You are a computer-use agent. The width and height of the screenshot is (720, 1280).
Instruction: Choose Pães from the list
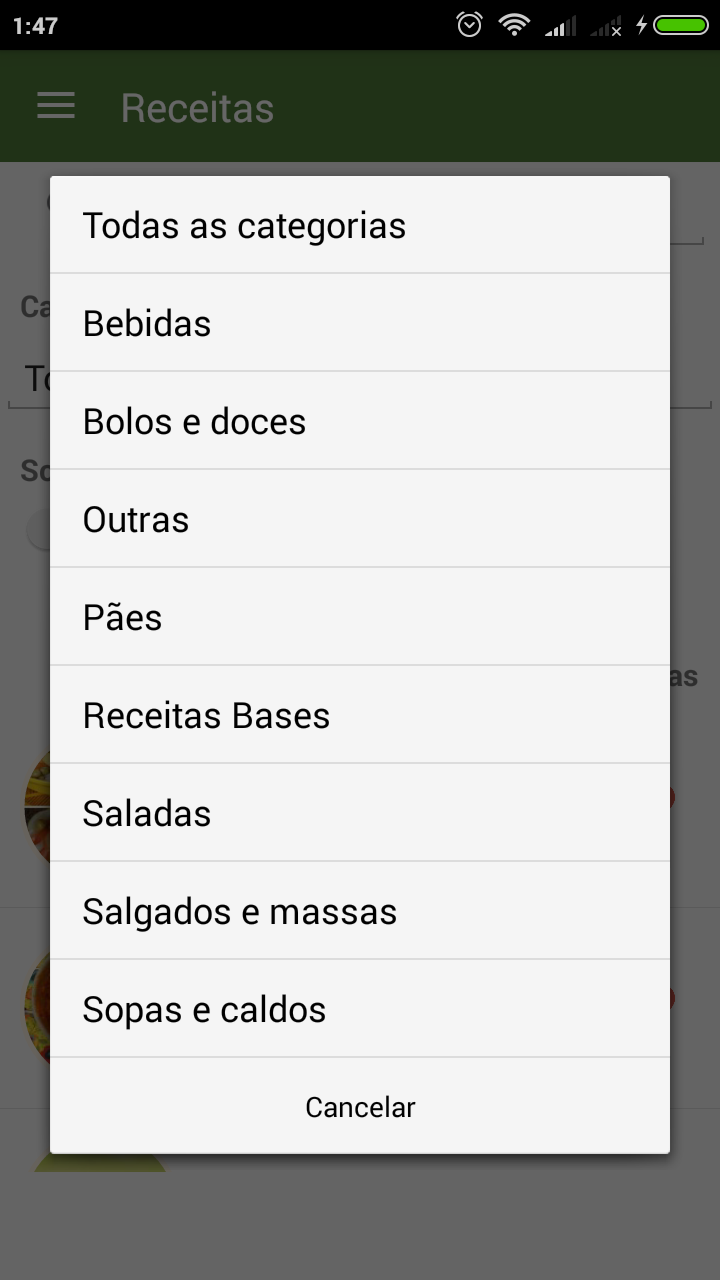(360, 617)
